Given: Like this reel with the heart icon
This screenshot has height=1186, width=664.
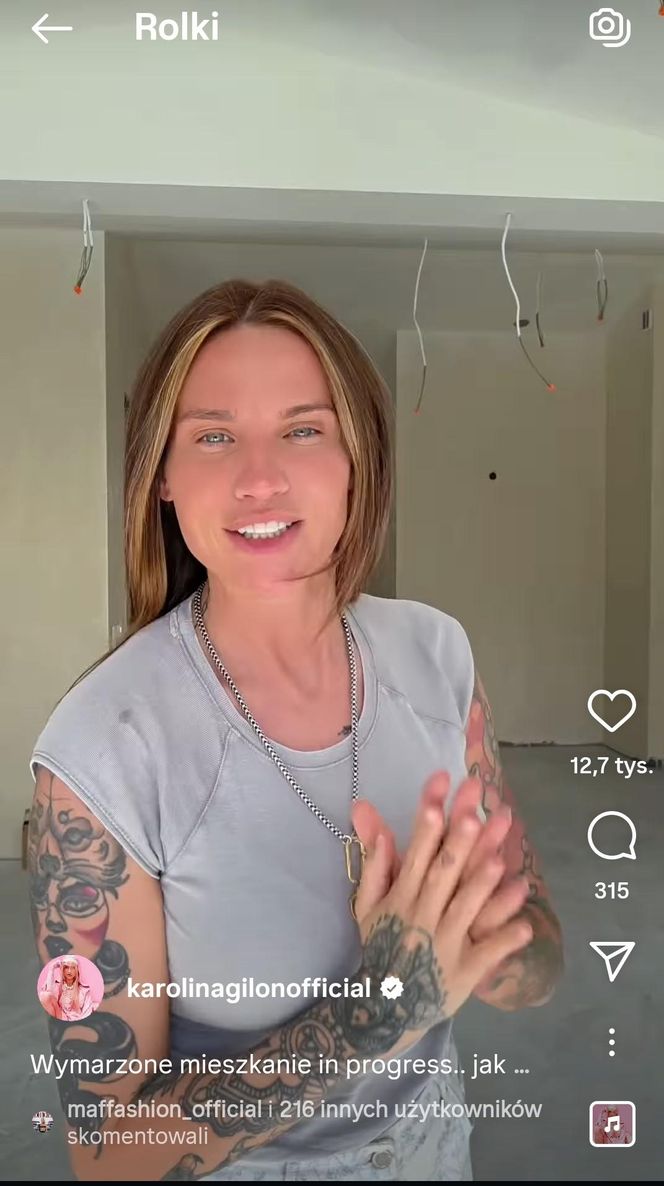Looking at the screenshot, I should (611, 711).
